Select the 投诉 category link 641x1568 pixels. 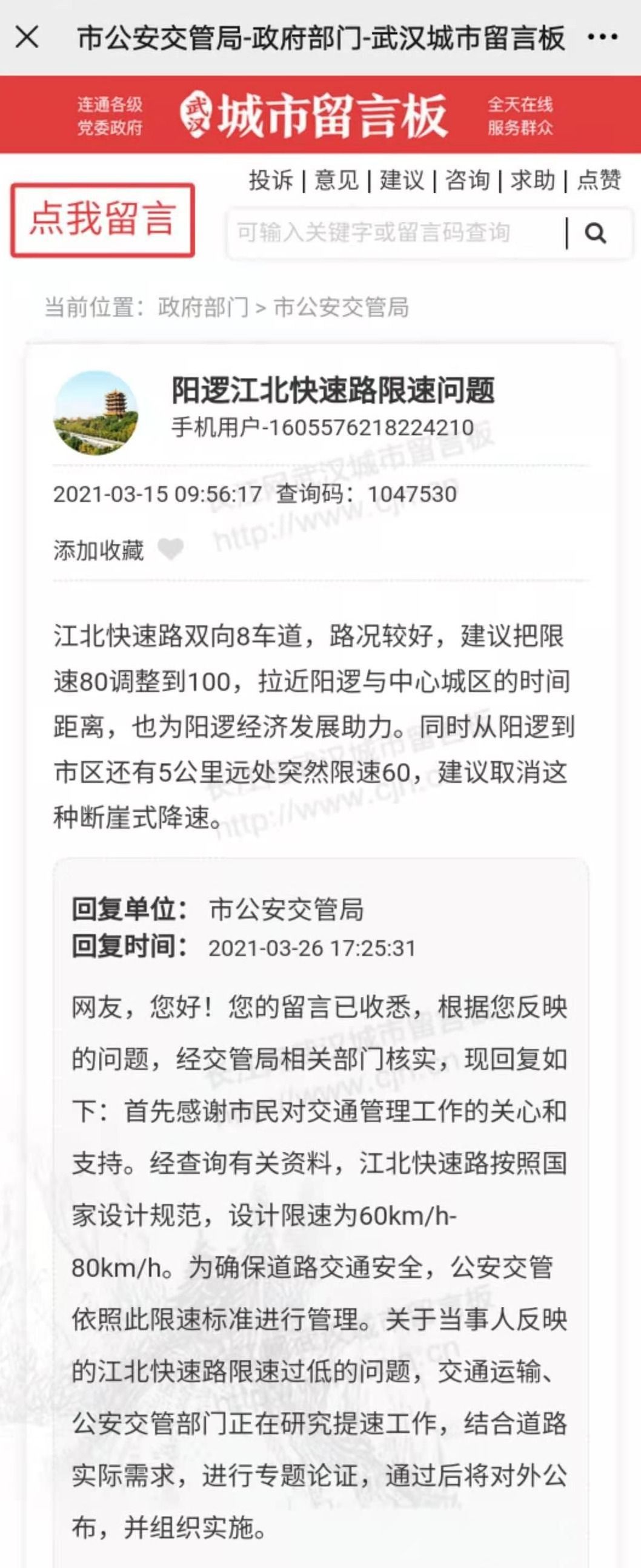[271, 180]
